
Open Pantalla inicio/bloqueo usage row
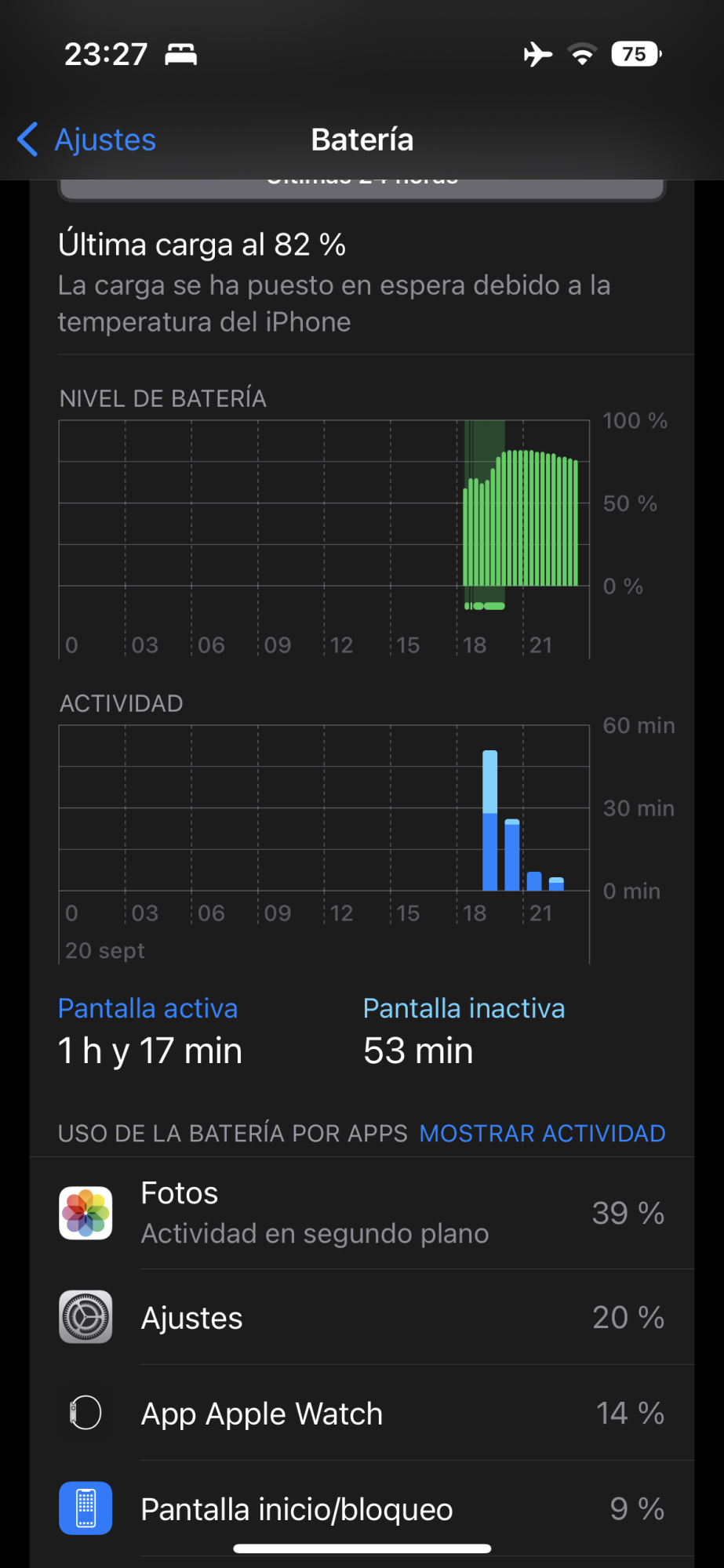point(362,1509)
